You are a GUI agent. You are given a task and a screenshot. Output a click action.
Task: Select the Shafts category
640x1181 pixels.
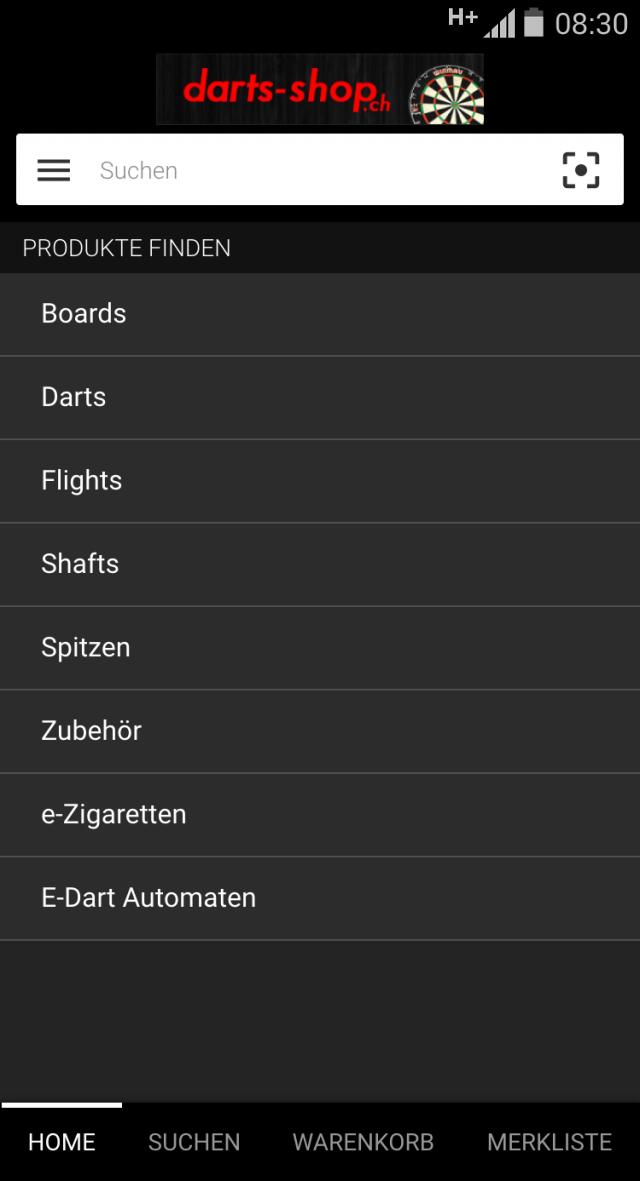320,564
